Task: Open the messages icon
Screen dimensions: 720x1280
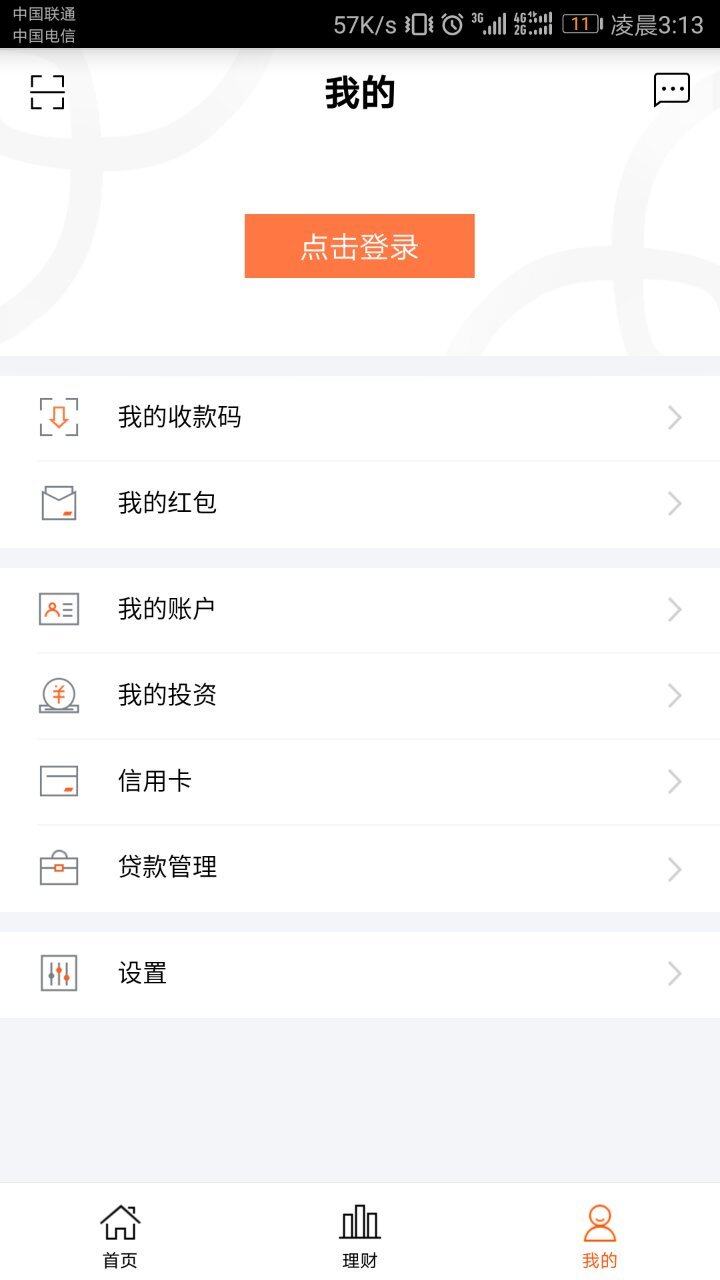Action: (672, 90)
